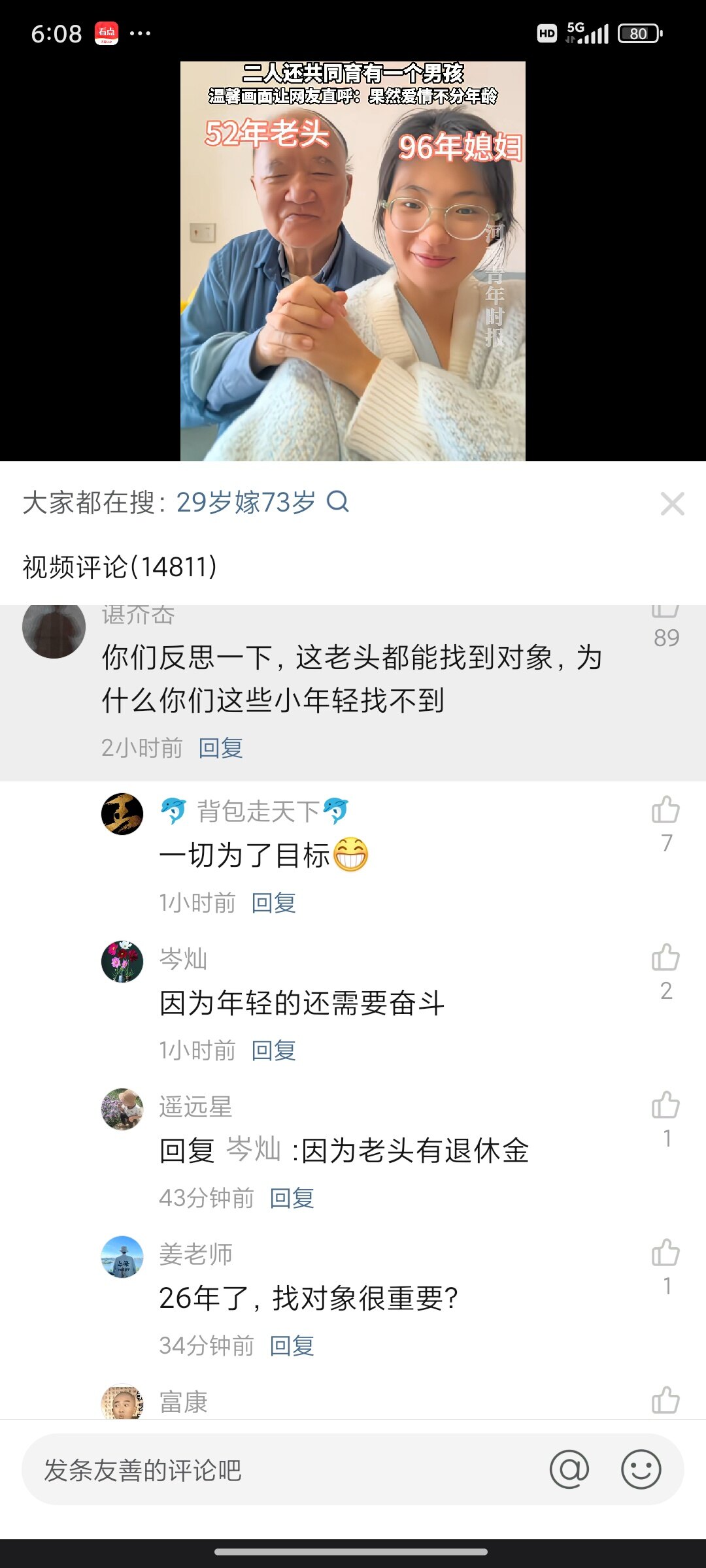Mention someone with the @ icon
The height and width of the screenshot is (1568, 706).
(x=569, y=1470)
